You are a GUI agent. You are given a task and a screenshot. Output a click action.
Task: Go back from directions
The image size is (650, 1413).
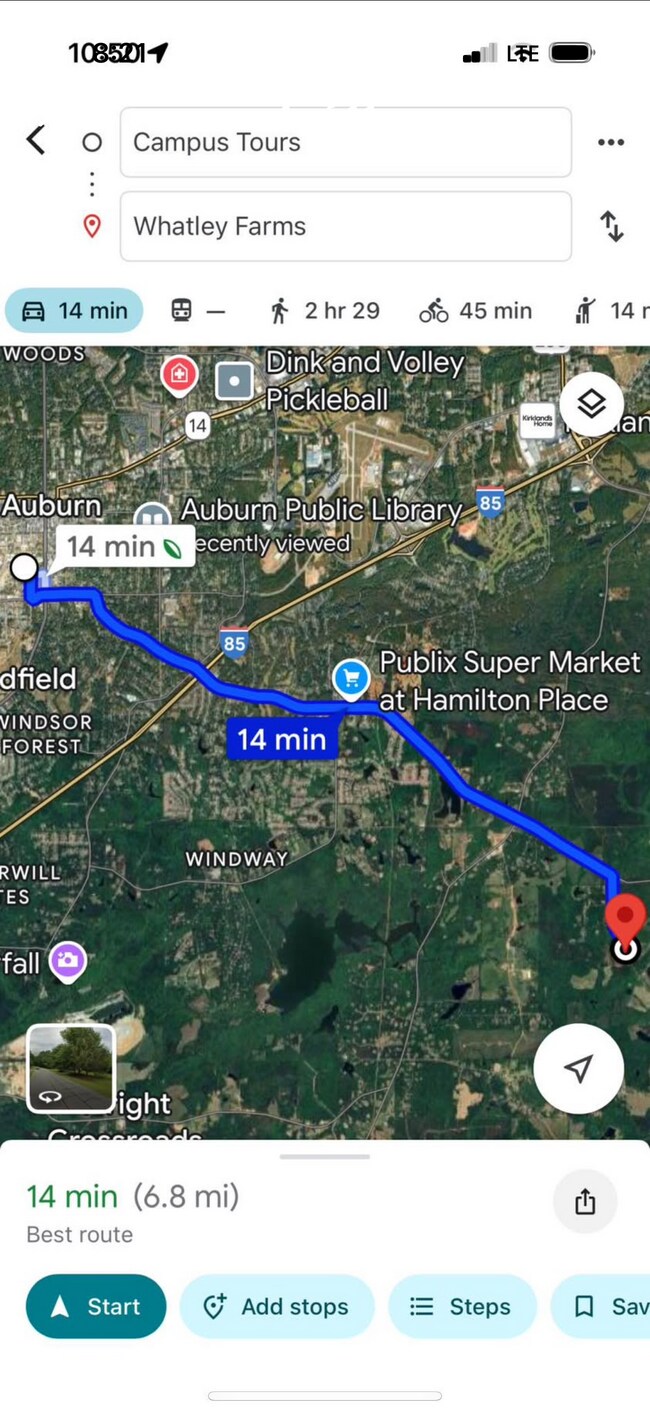pos(36,140)
